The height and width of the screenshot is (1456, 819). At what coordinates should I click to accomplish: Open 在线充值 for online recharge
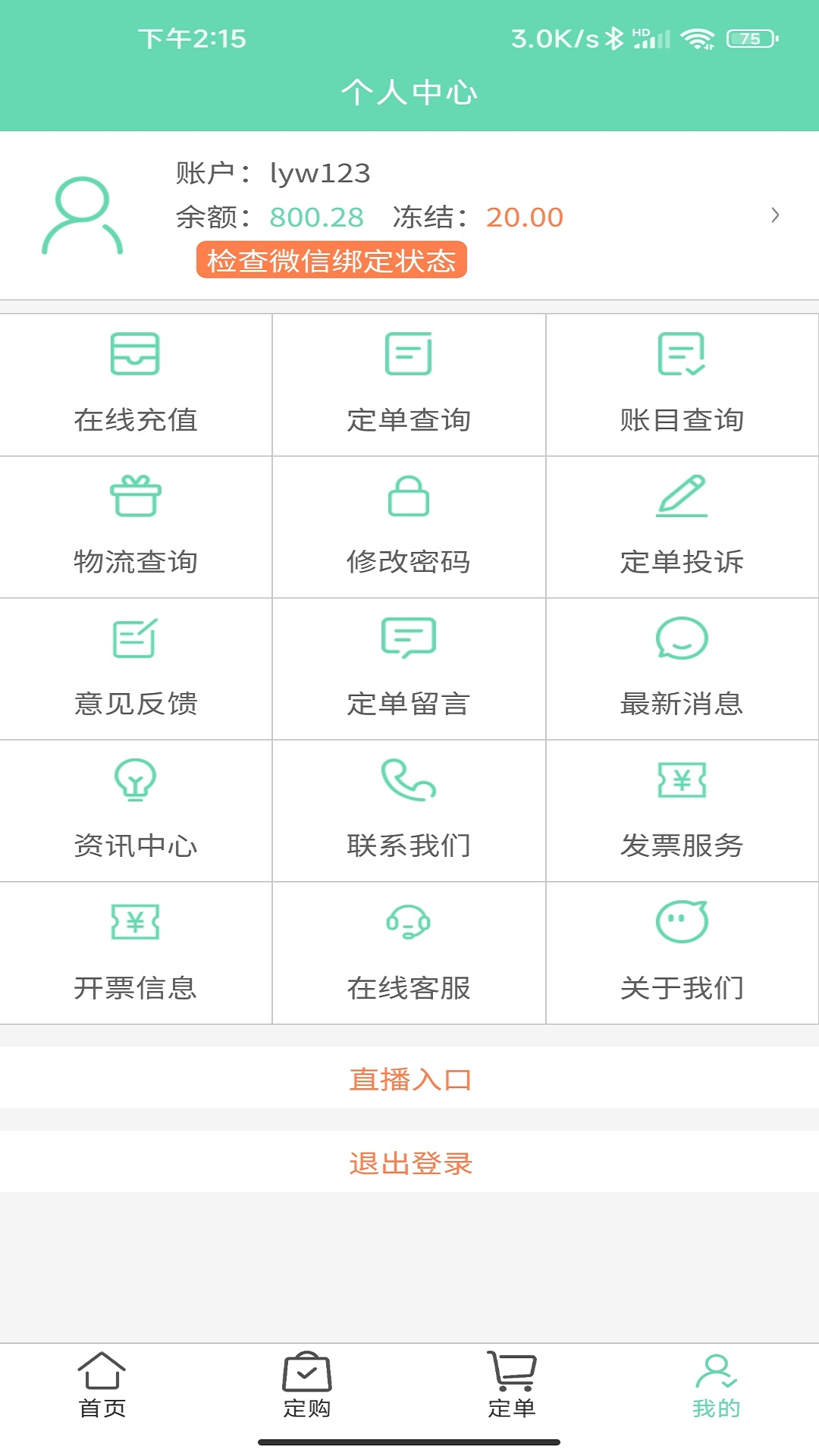(x=136, y=384)
